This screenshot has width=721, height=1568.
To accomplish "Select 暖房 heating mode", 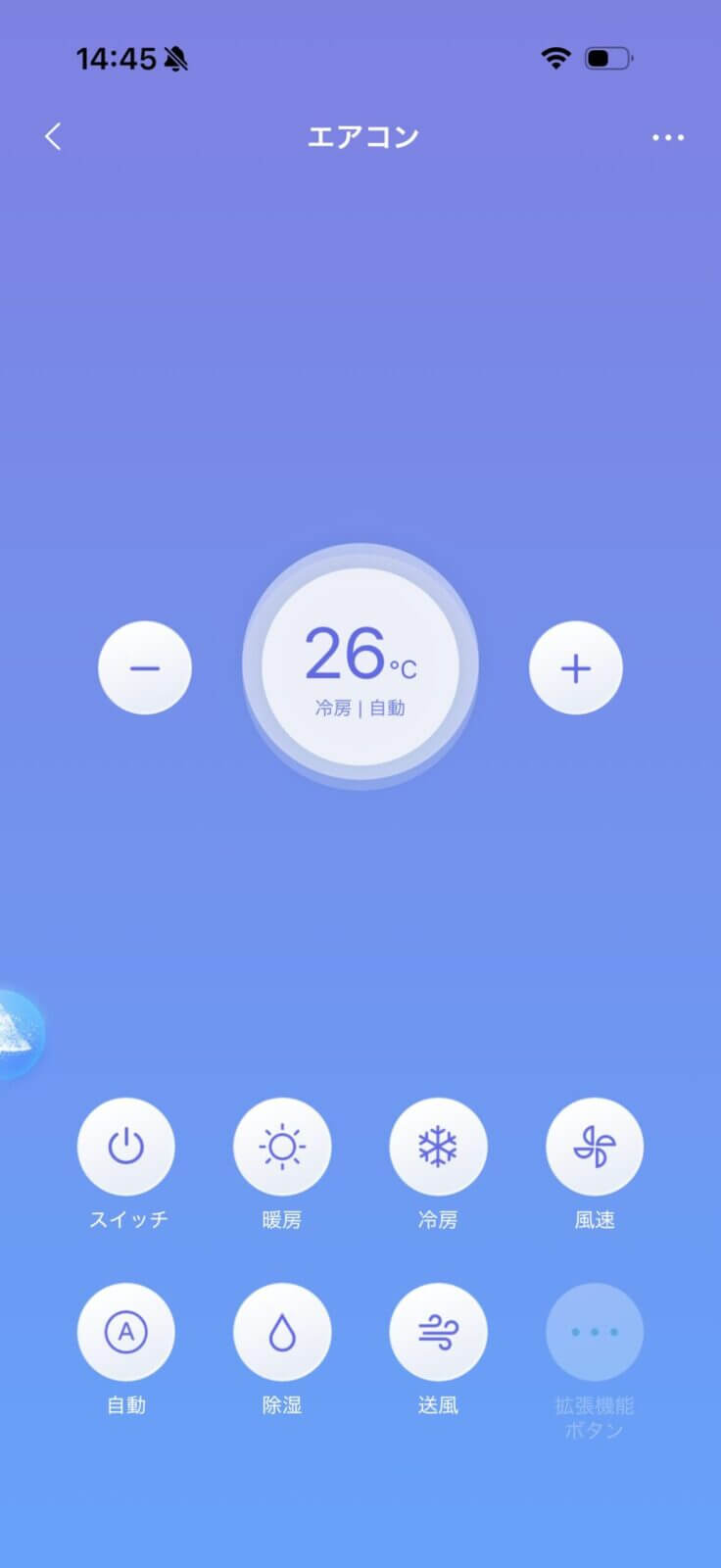I will (282, 1147).
